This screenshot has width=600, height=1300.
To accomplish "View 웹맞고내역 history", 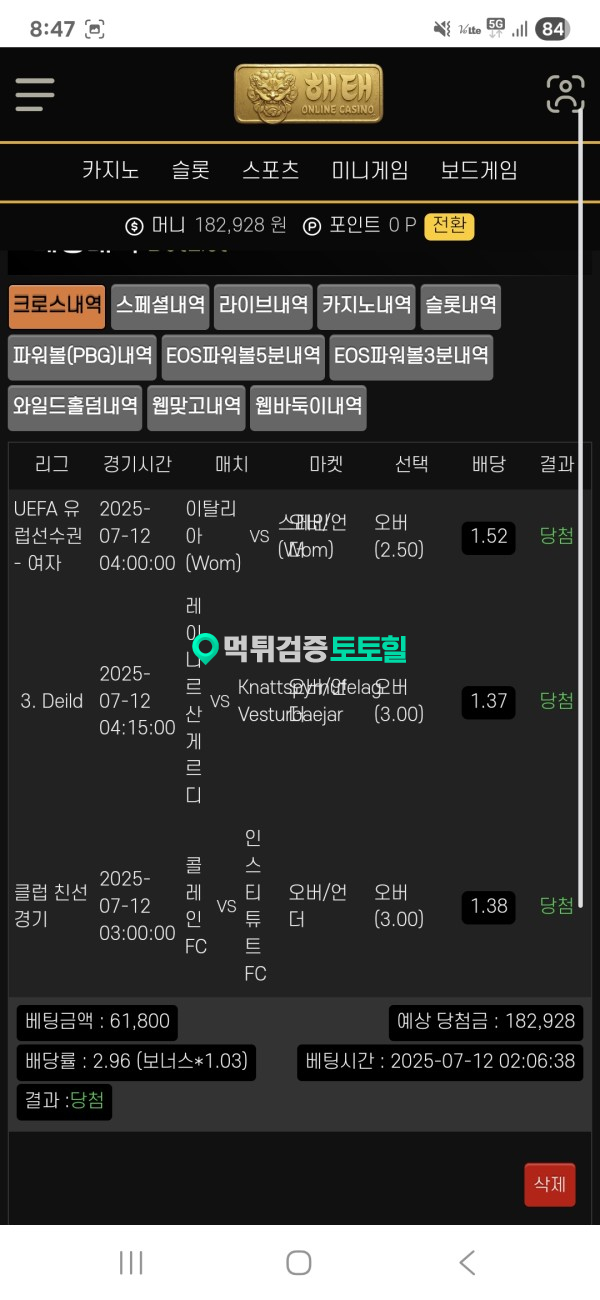I will click(197, 407).
